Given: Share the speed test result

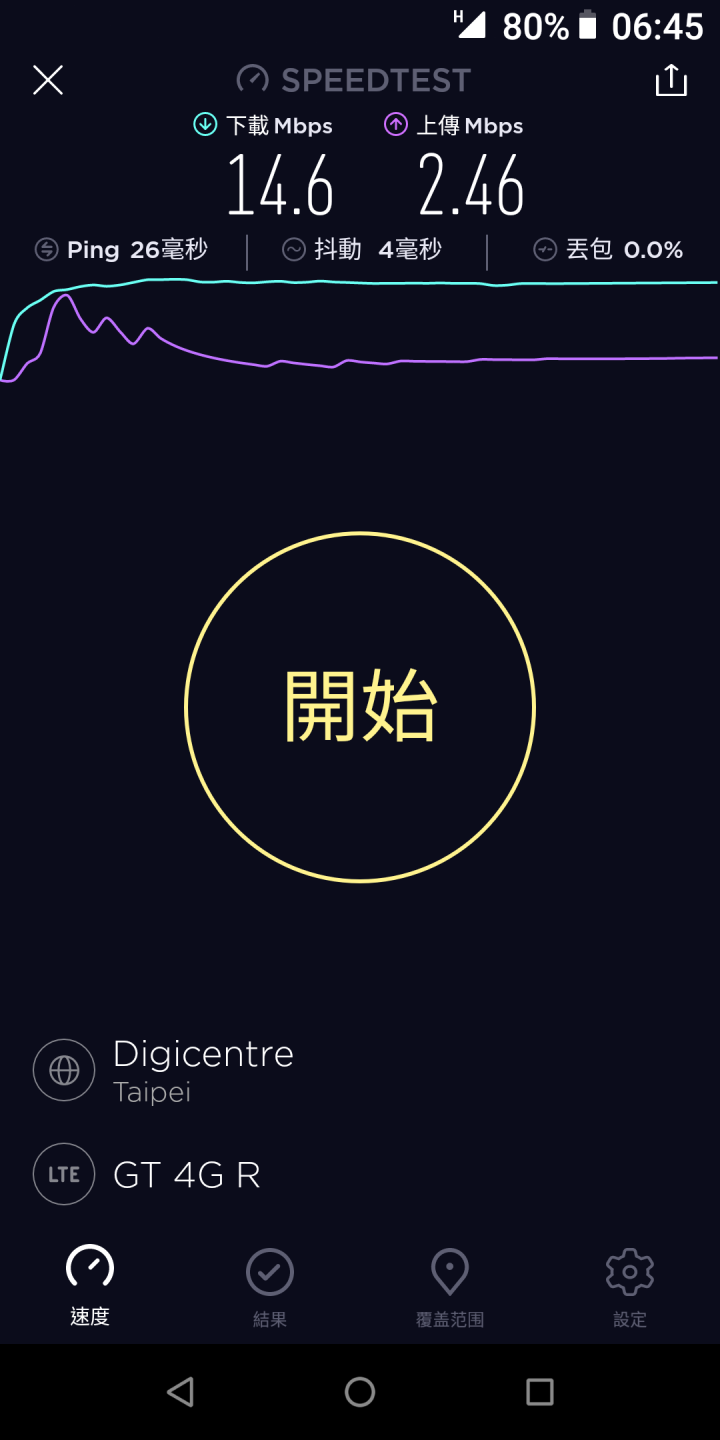Looking at the screenshot, I should (671, 80).
